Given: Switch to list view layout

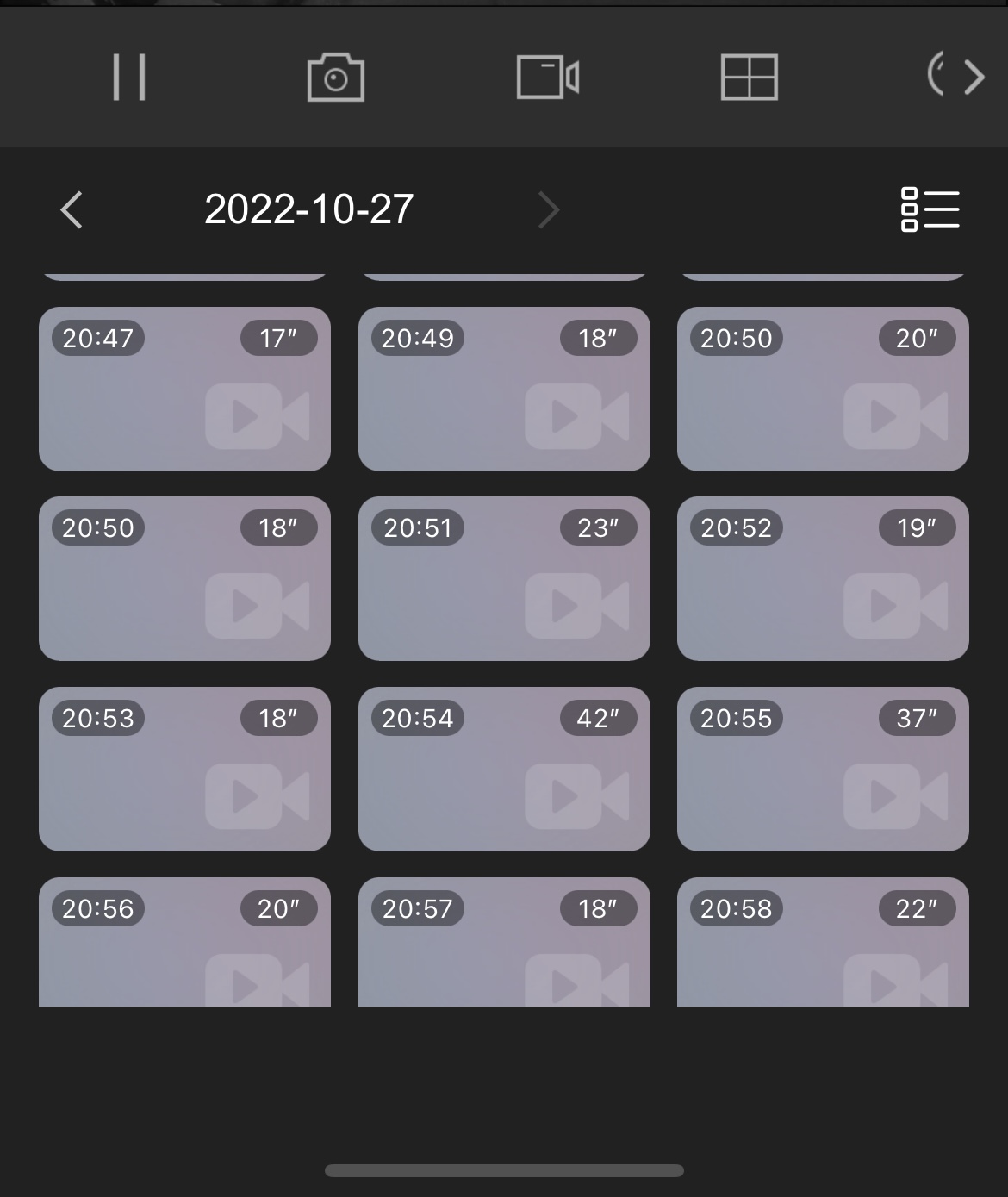Looking at the screenshot, I should (x=929, y=209).
